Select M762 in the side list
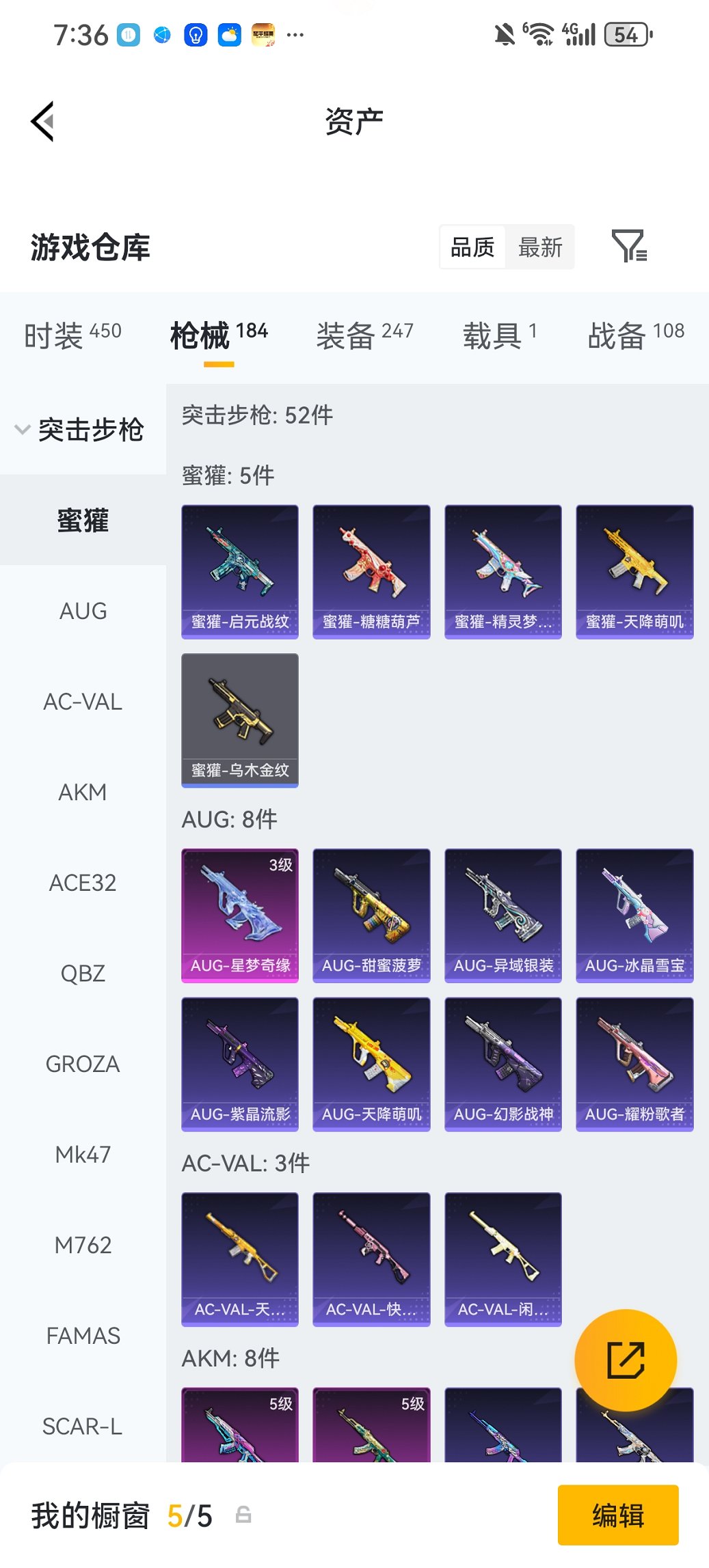The height and width of the screenshot is (1568, 709). pyautogui.click(x=83, y=1245)
